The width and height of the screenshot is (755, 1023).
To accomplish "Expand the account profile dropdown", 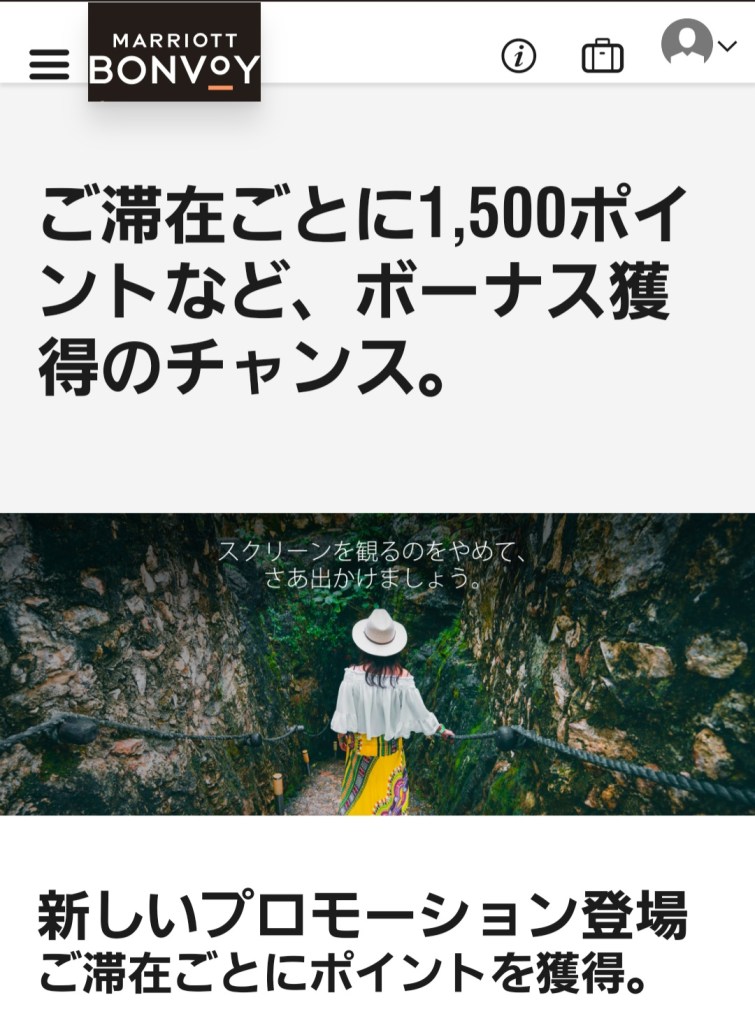I will (x=698, y=44).
